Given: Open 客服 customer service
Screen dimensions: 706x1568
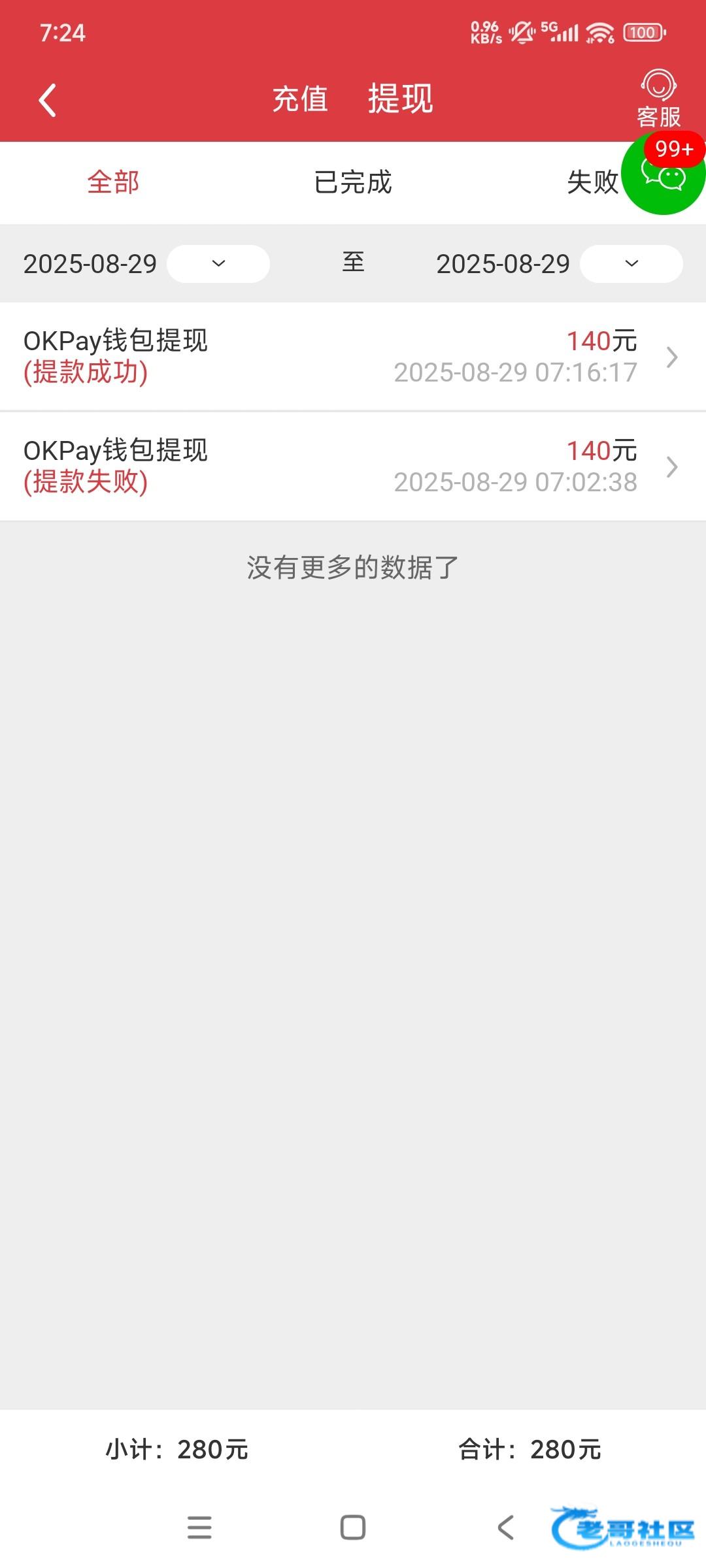Looking at the screenshot, I should click(658, 99).
